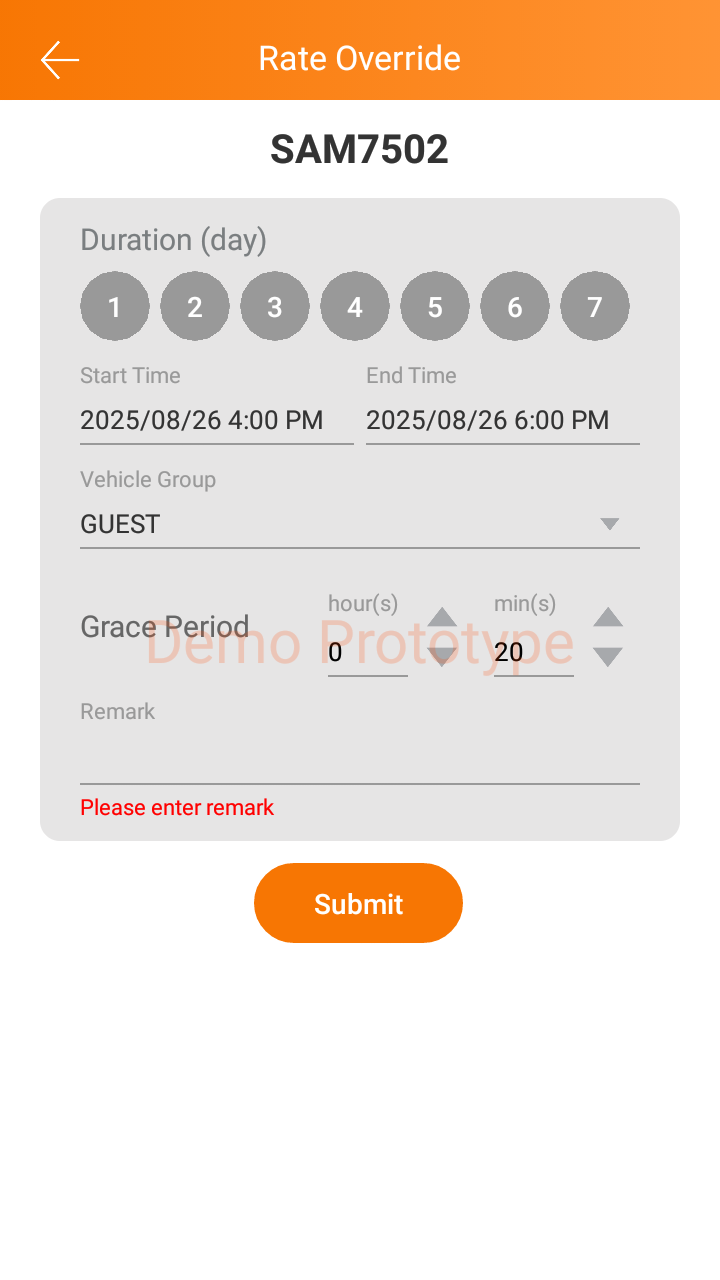Increase grace period hours

[x=442, y=617]
